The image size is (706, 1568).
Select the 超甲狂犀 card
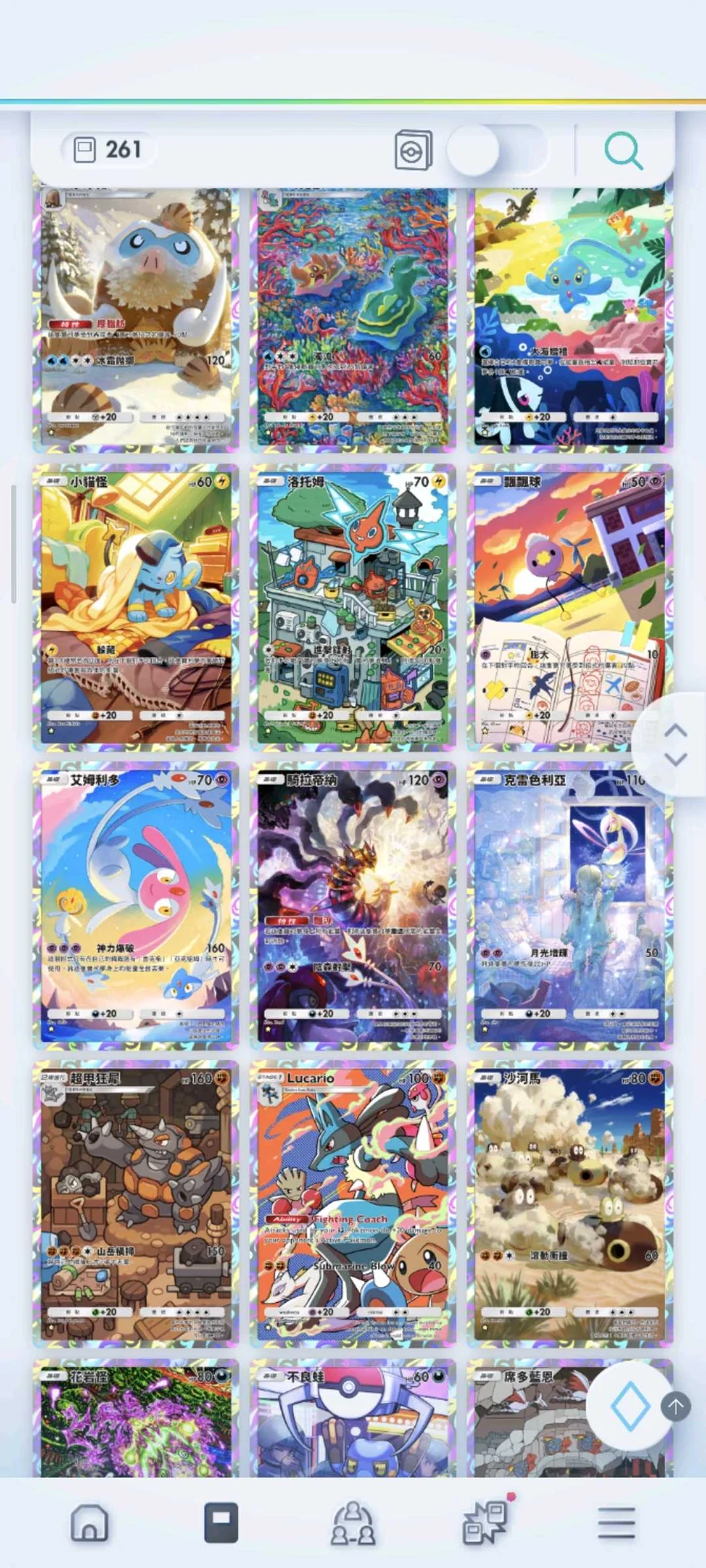(136, 1203)
